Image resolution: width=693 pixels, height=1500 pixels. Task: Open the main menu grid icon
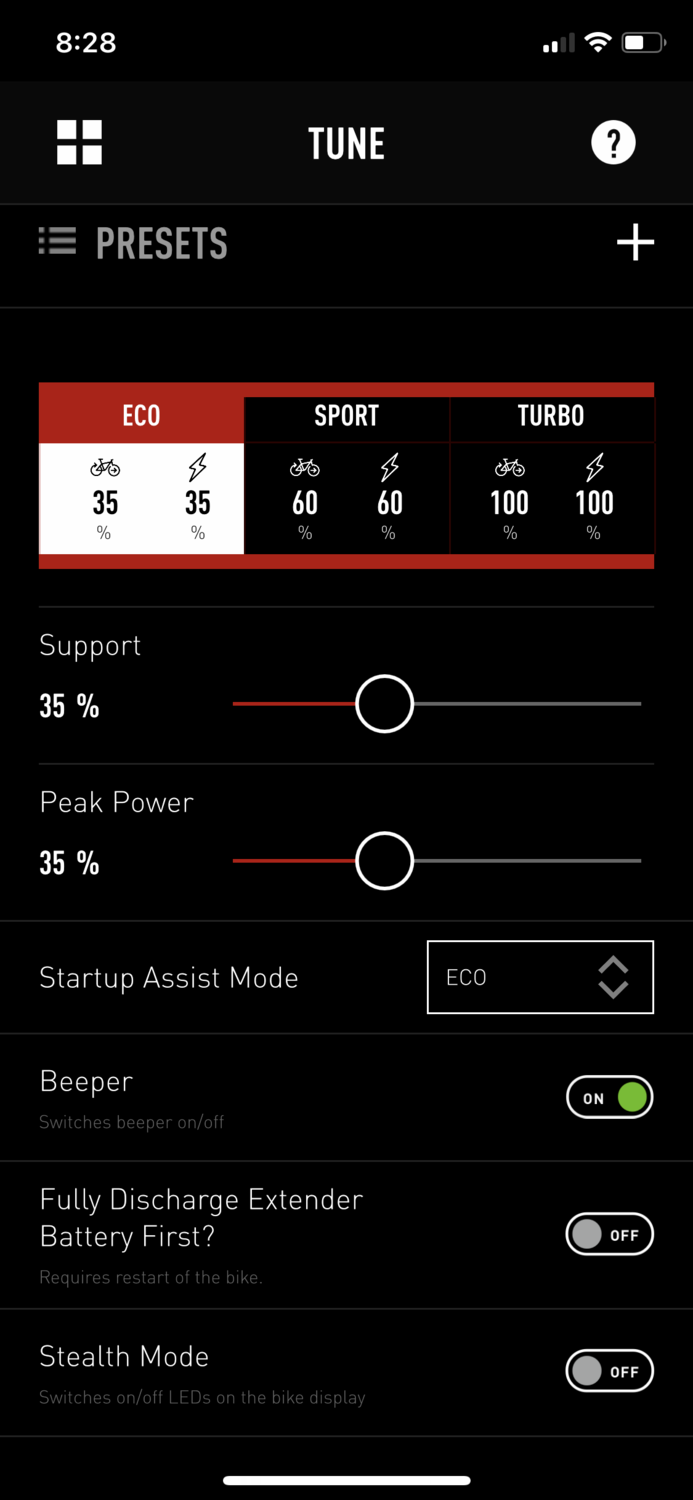79,142
